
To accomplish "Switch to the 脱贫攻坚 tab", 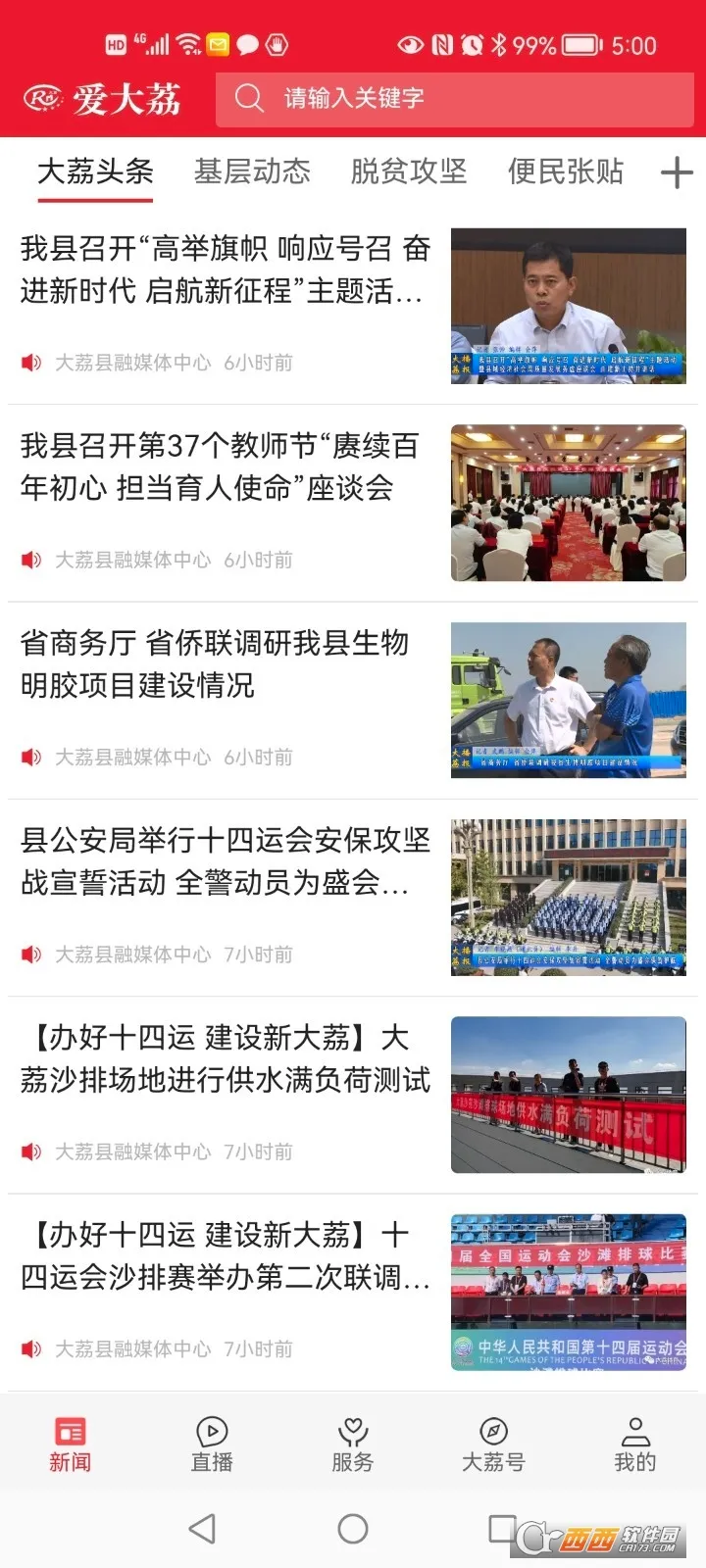I will click(409, 171).
